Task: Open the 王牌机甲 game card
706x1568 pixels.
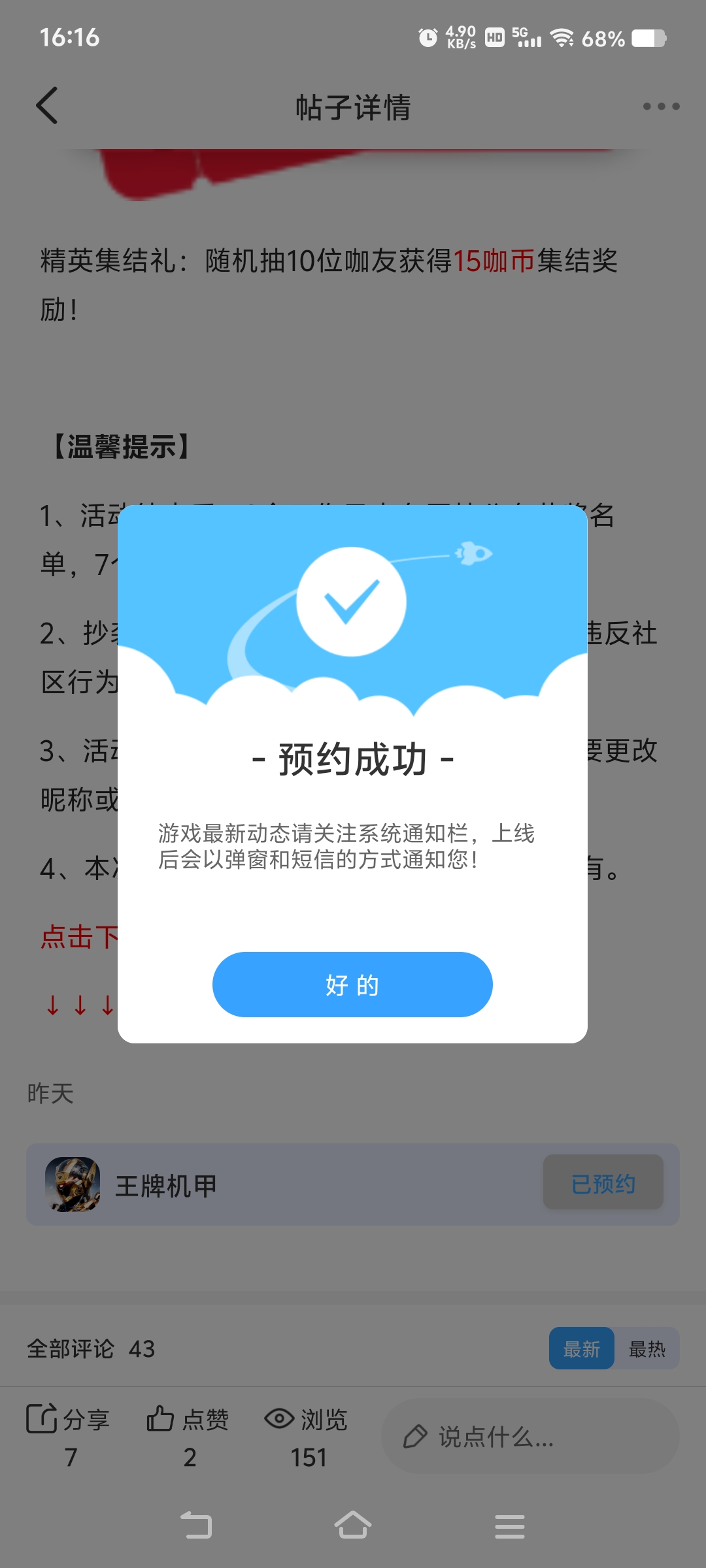Action: (261, 1184)
